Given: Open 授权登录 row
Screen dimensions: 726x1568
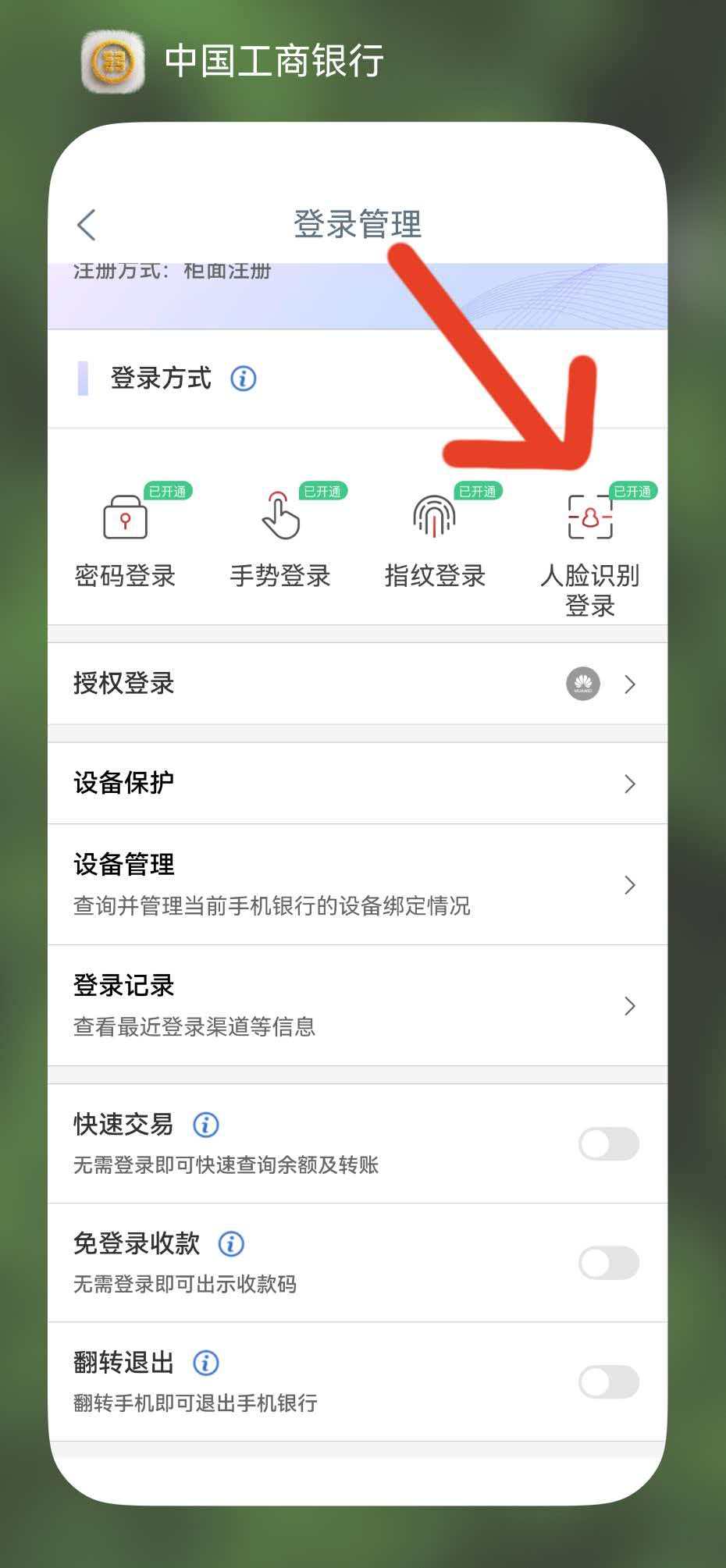Looking at the screenshot, I should (357, 684).
